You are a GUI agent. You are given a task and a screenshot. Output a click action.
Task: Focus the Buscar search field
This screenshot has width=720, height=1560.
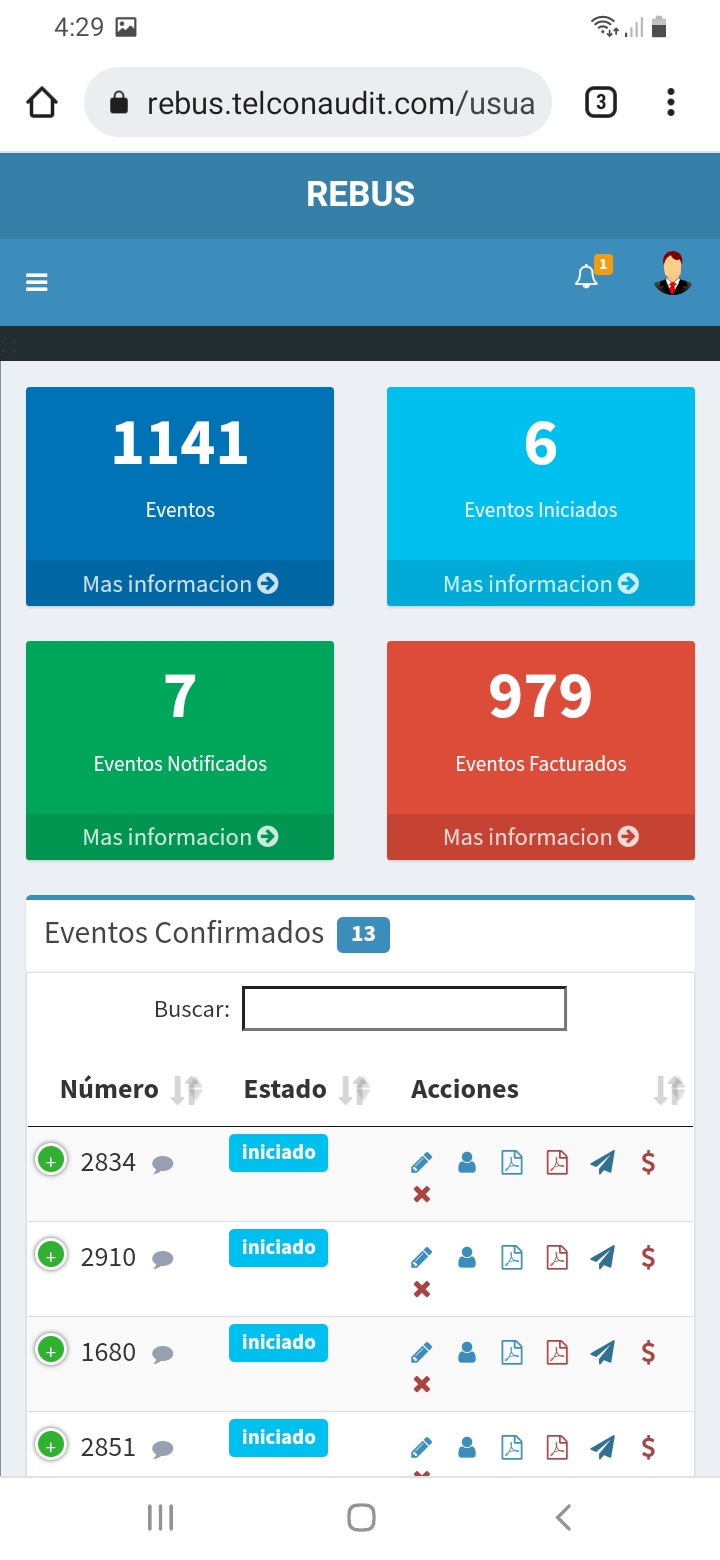(404, 1008)
